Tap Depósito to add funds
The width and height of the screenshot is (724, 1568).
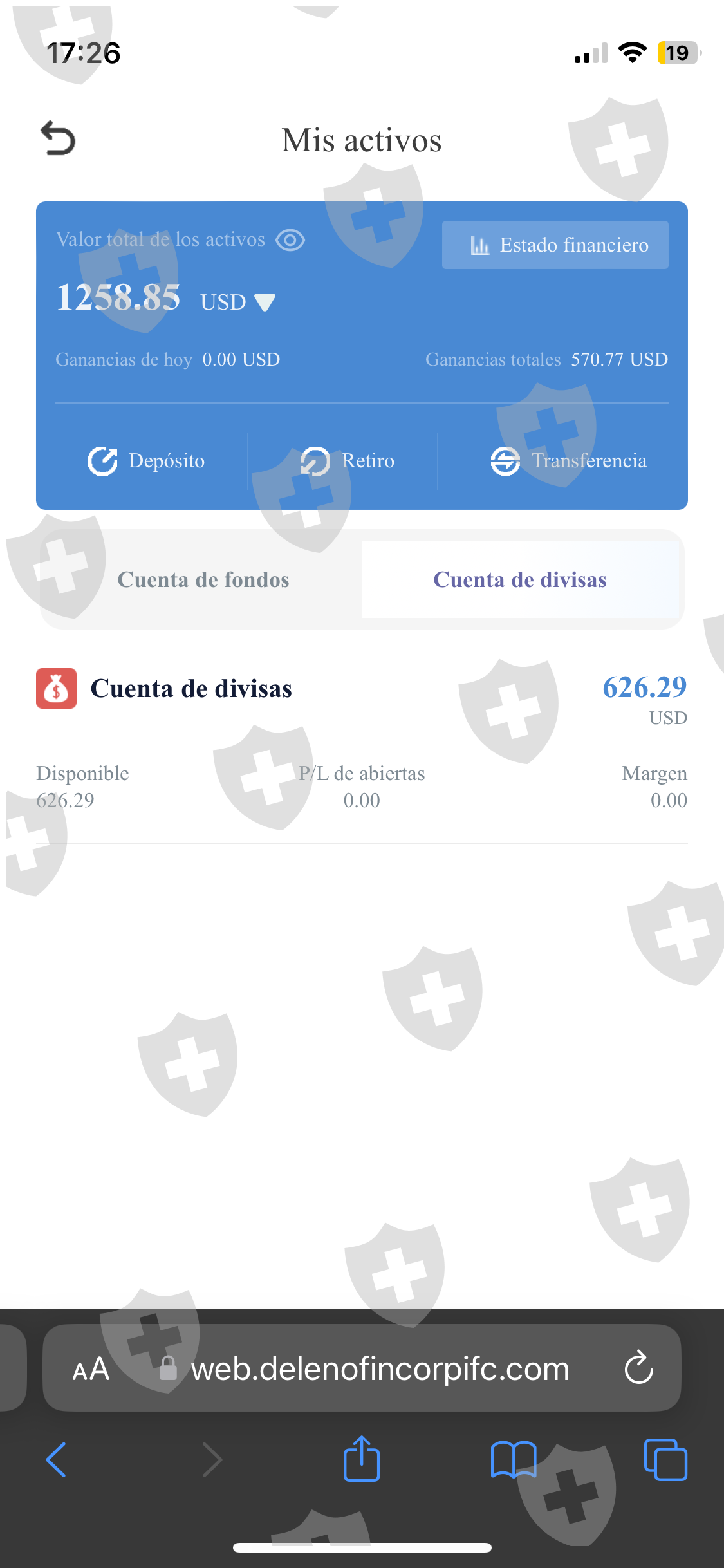(x=147, y=461)
